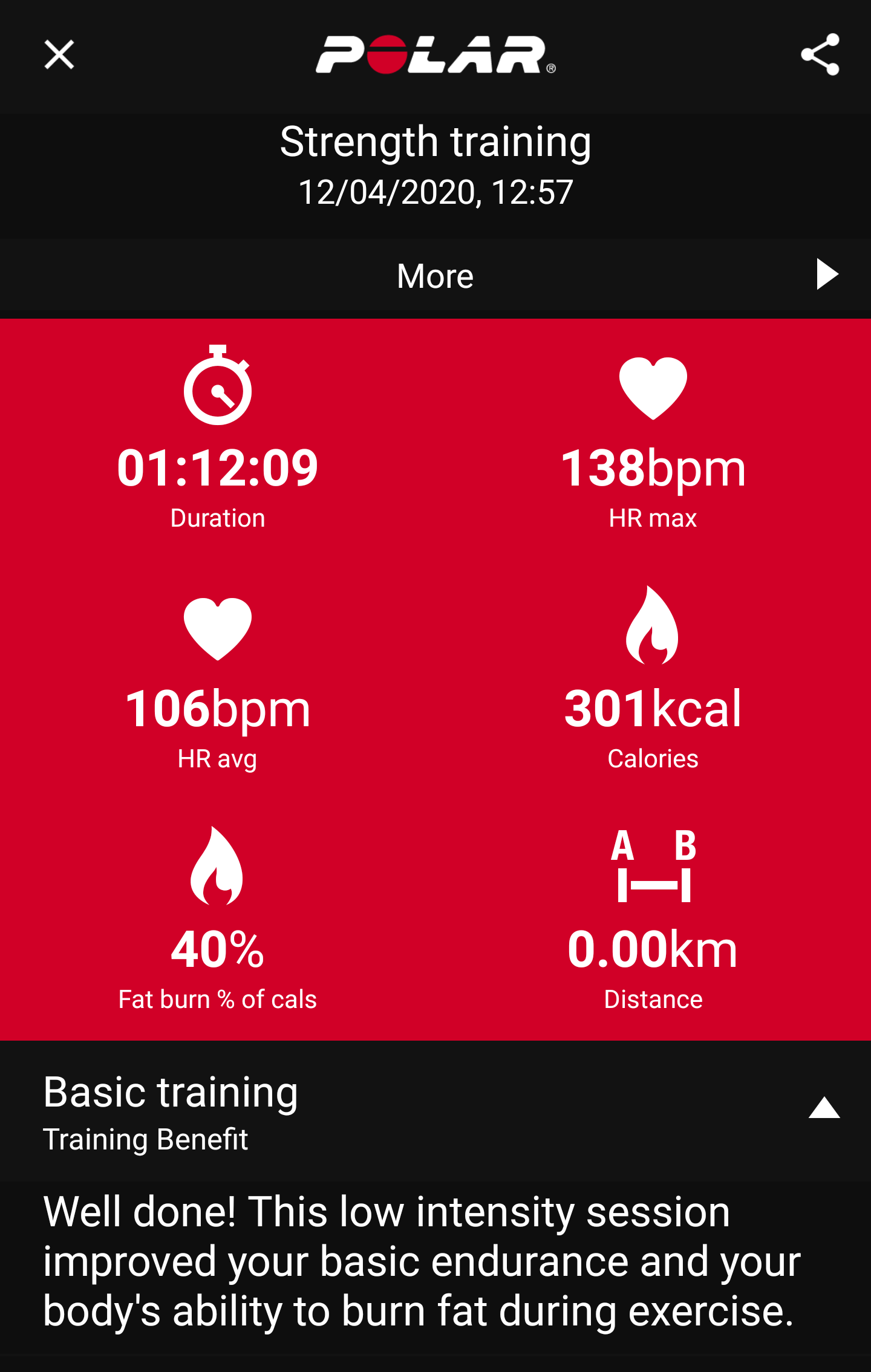Close the training summary screen

(59, 55)
